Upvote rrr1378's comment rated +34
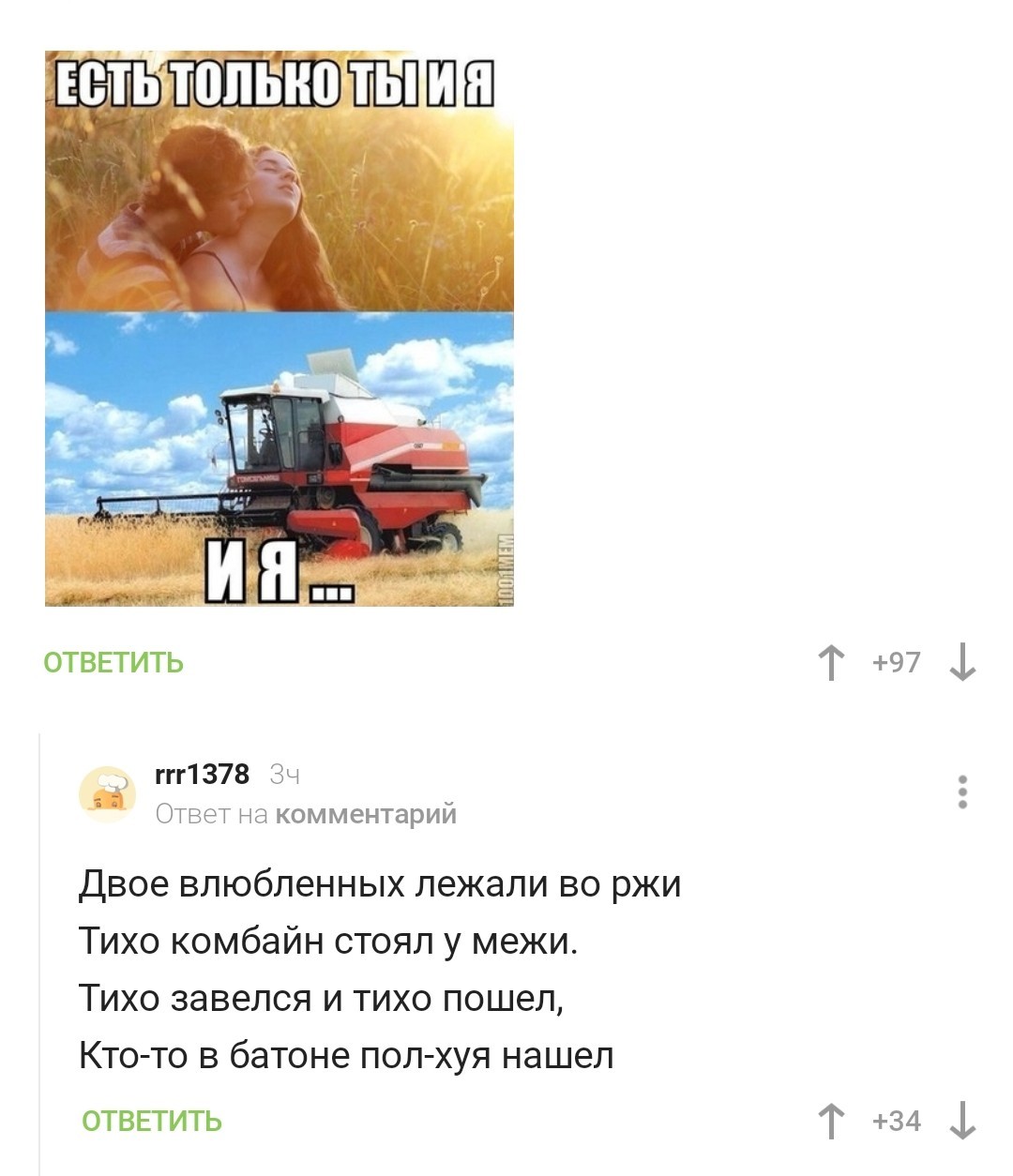Viewport: 1013px width, 1176px height. [831, 1121]
